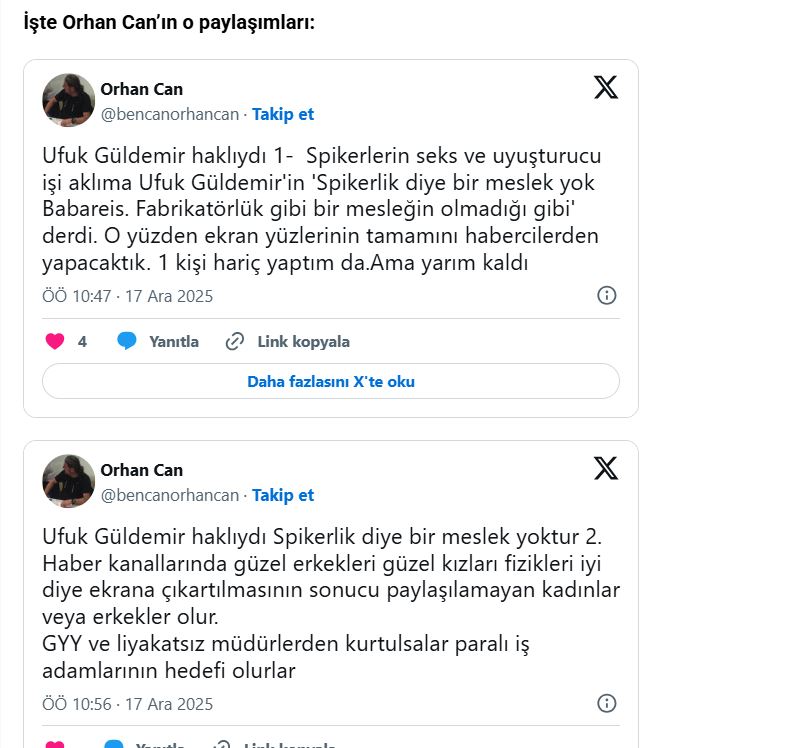Open the X logo on the 10:56 tweet
Screen dimensions: 805x748
pyautogui.click(x=605, y=467)
